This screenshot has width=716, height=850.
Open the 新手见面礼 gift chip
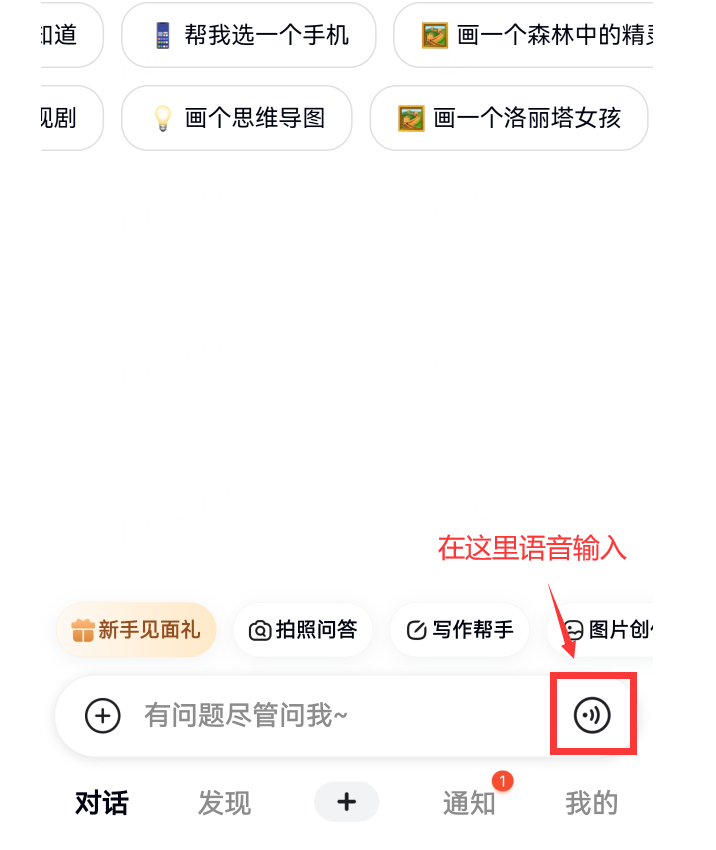[136, 630]
